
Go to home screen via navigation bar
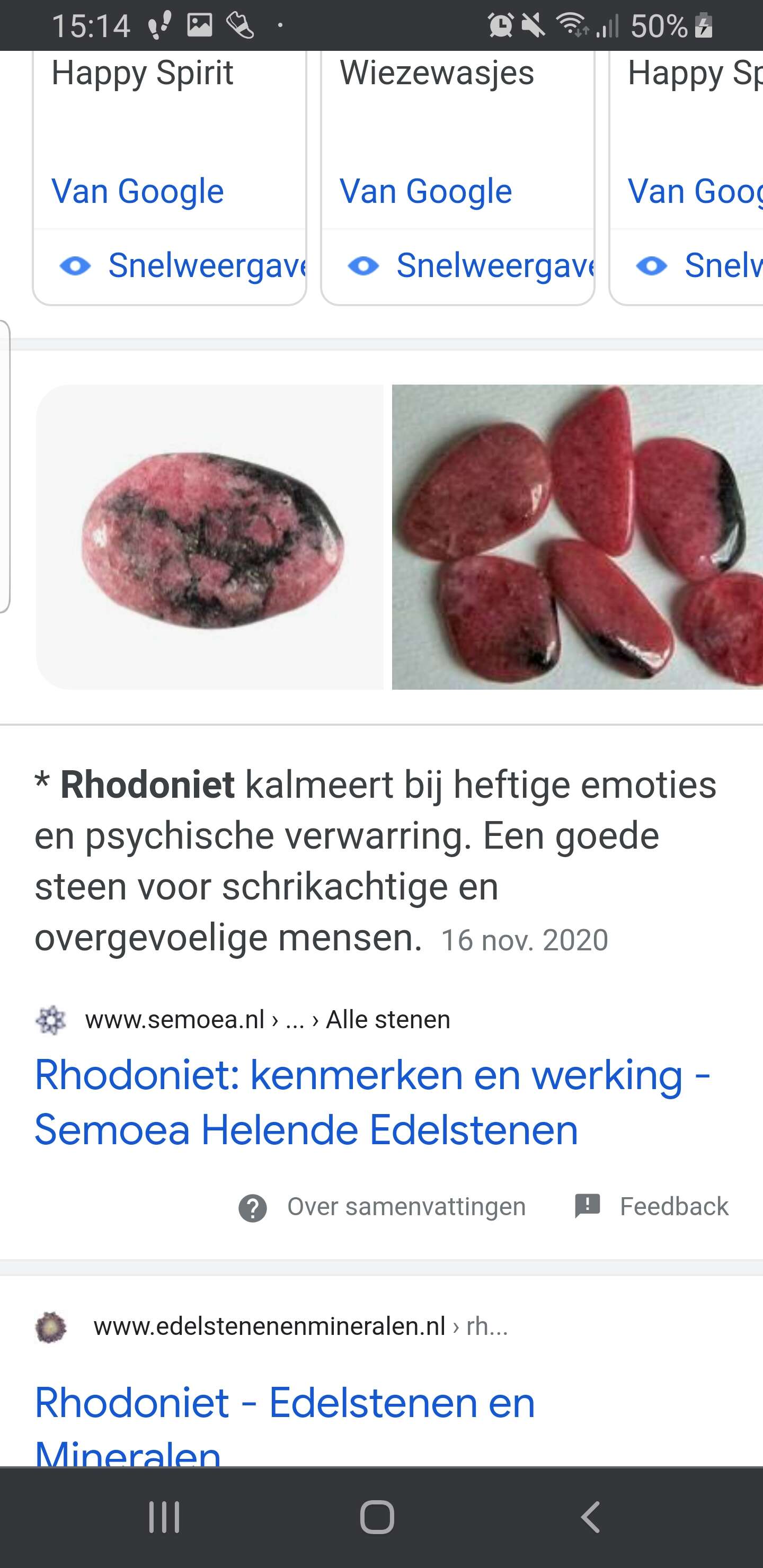pyautogui.click(x=378, y=1517)
